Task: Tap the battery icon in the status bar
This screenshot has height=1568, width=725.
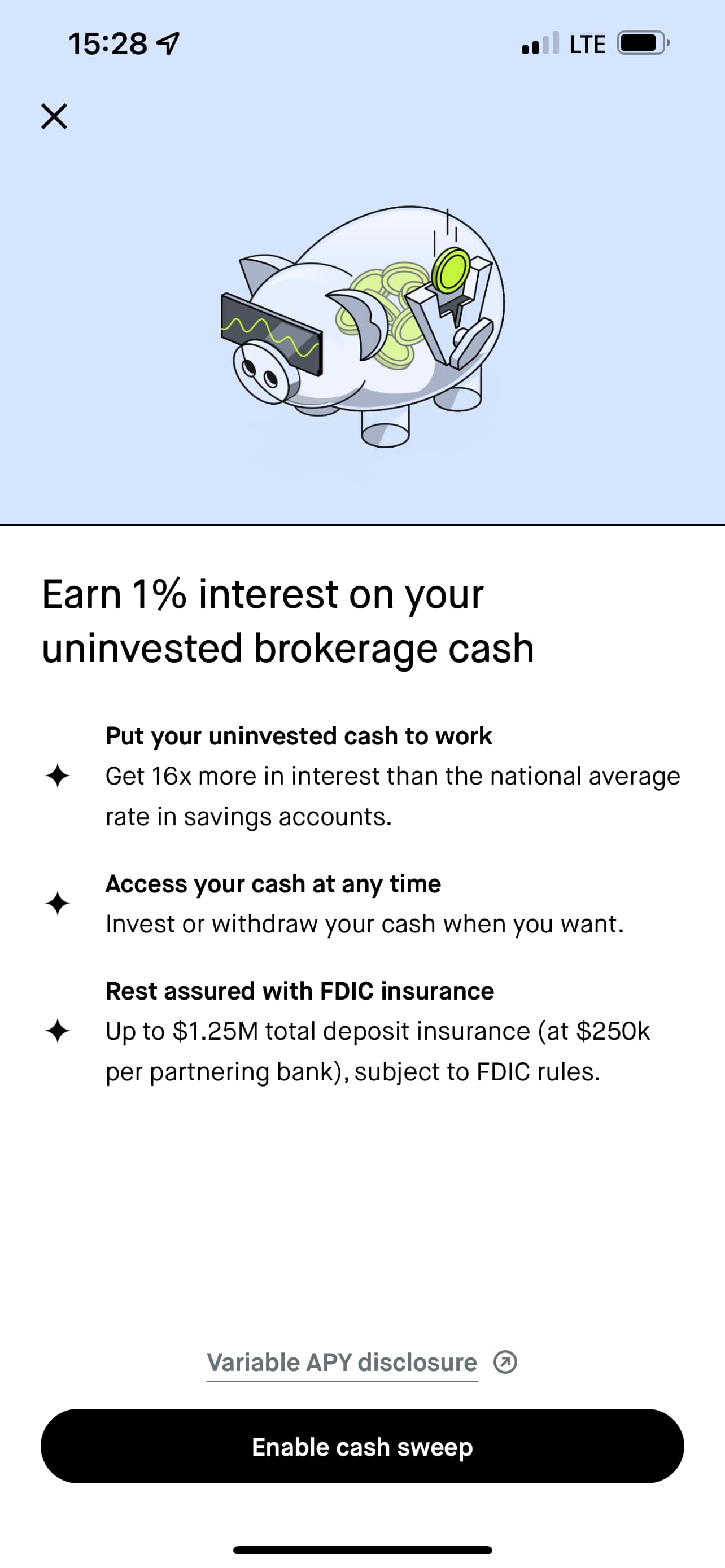Action: [x=641, y=42]
